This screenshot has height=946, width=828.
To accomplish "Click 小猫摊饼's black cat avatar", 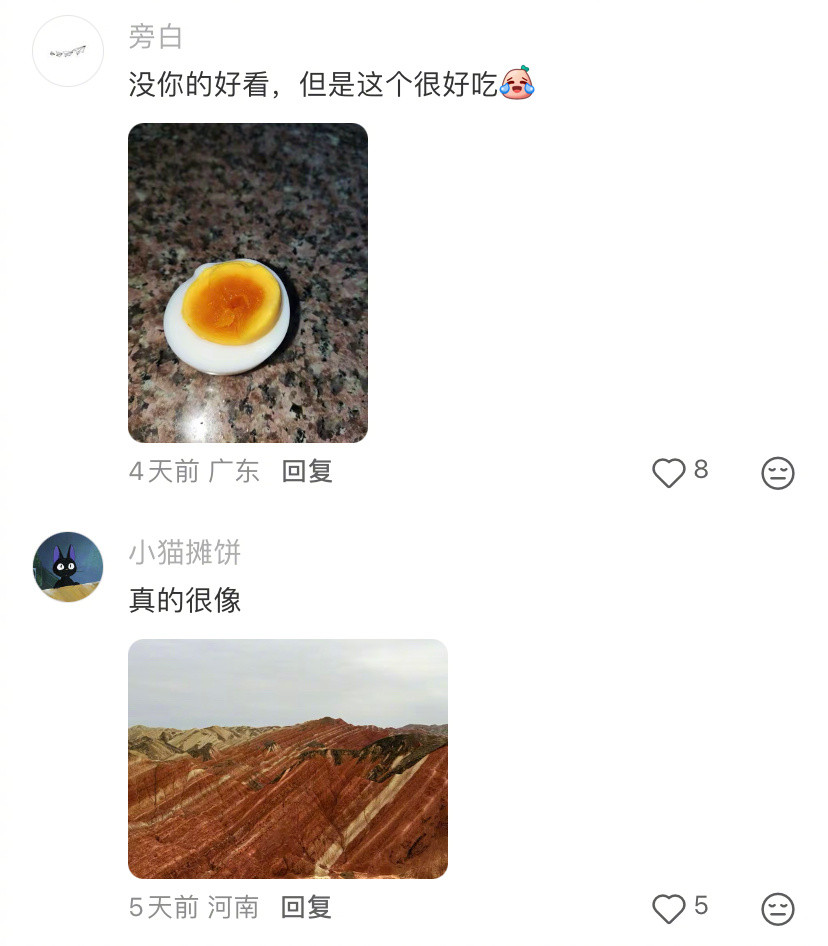I will pyautogui.click(x=67, y=567).
